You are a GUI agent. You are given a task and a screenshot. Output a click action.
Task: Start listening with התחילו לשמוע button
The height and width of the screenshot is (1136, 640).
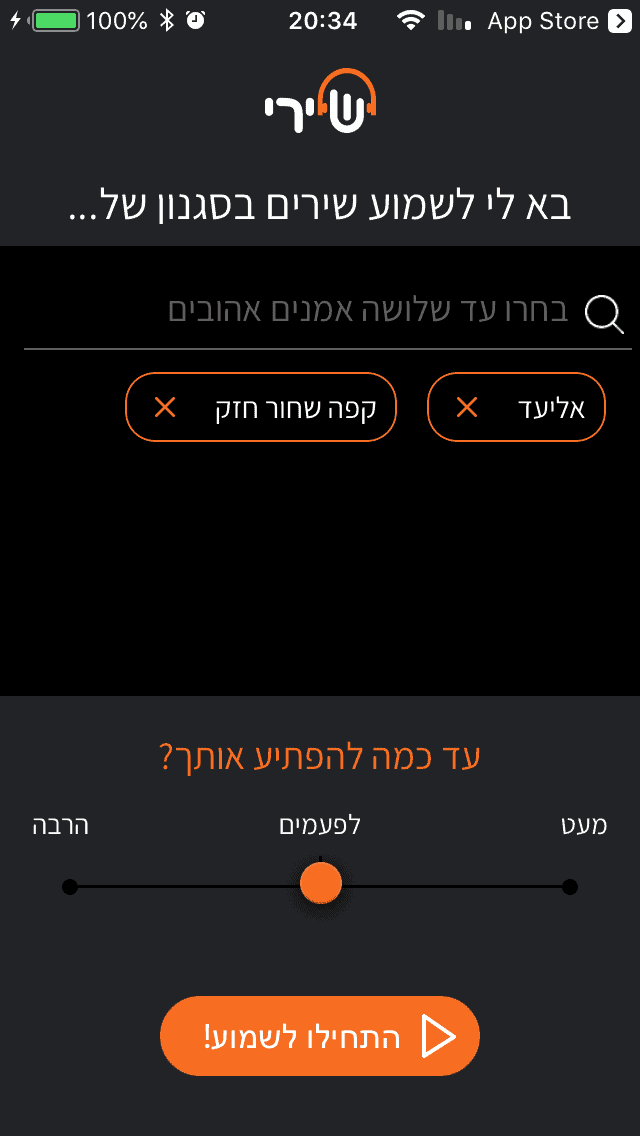click(320, 1036)
